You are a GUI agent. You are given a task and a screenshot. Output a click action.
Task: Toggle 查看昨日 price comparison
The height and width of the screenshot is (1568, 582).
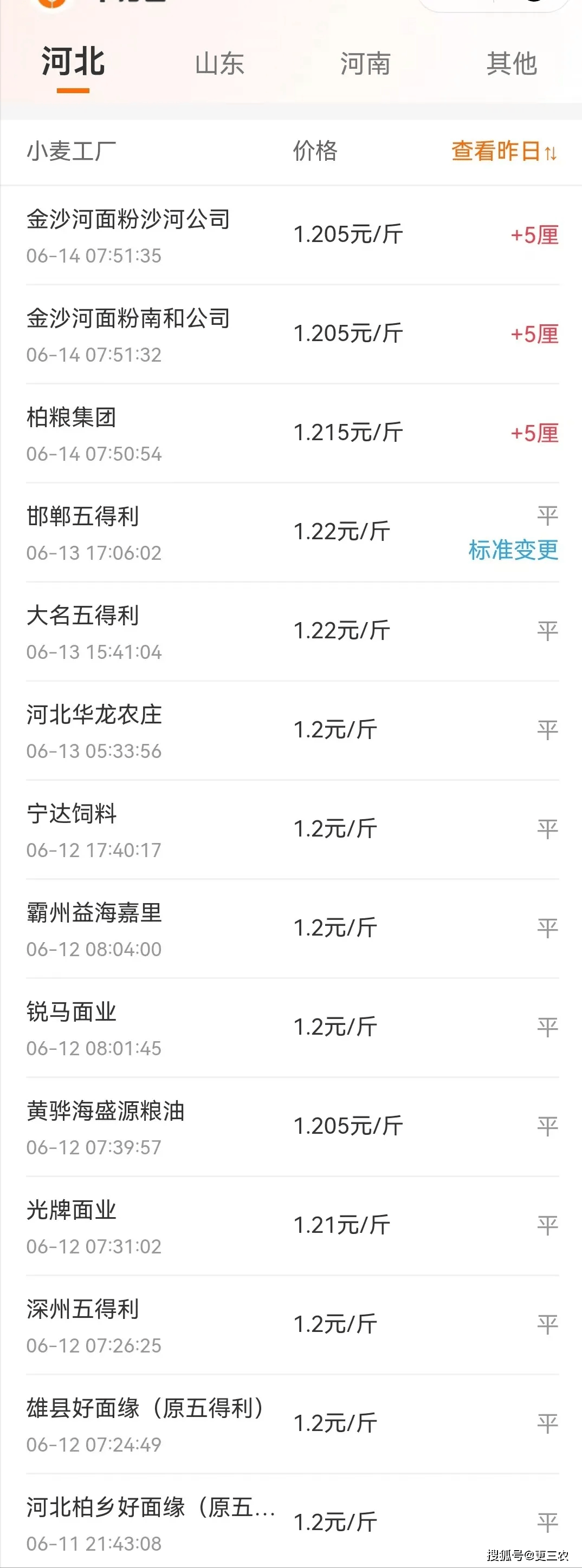(503, 151)
